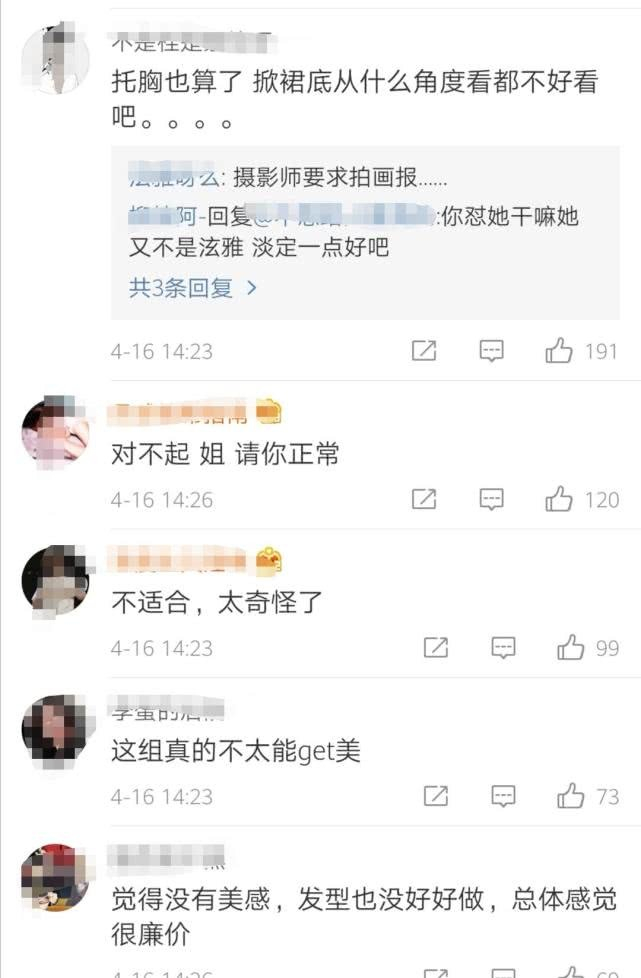
Task: Expand the 共3条回复 replies link
Action: pos(193,288)
